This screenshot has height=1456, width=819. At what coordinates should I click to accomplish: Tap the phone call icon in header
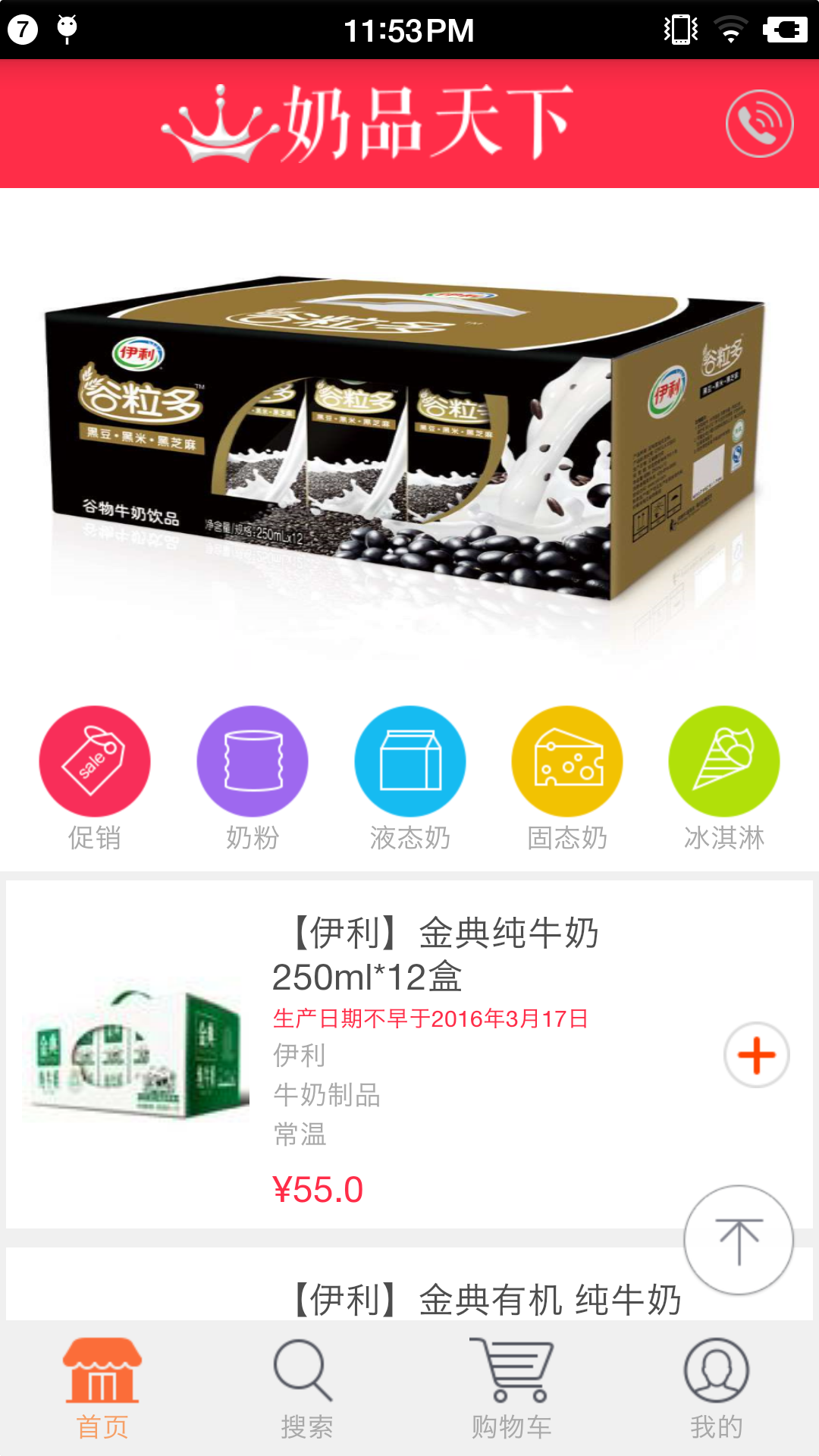(759, 124)
